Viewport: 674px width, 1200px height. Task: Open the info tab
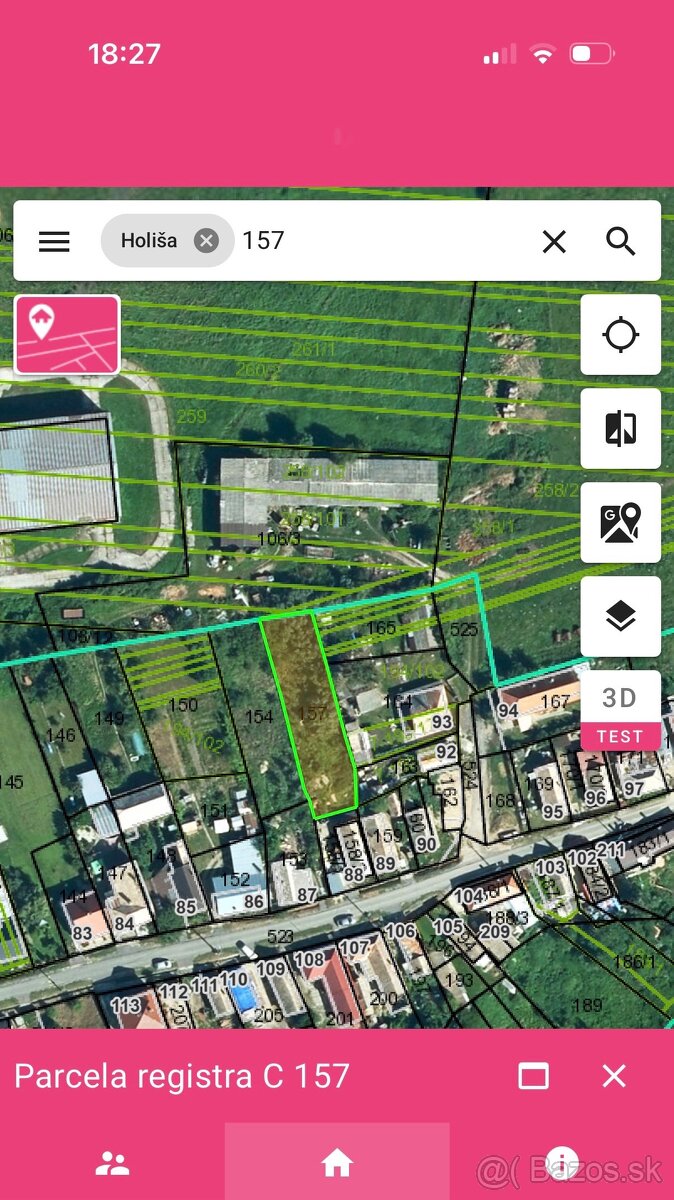[562, 1162]
